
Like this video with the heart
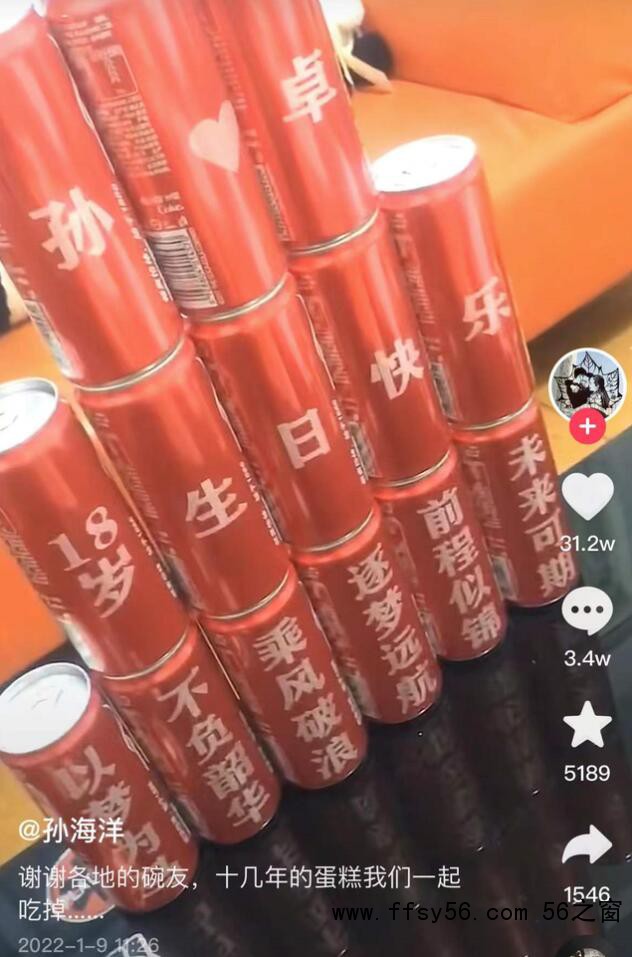coord(587,496)
